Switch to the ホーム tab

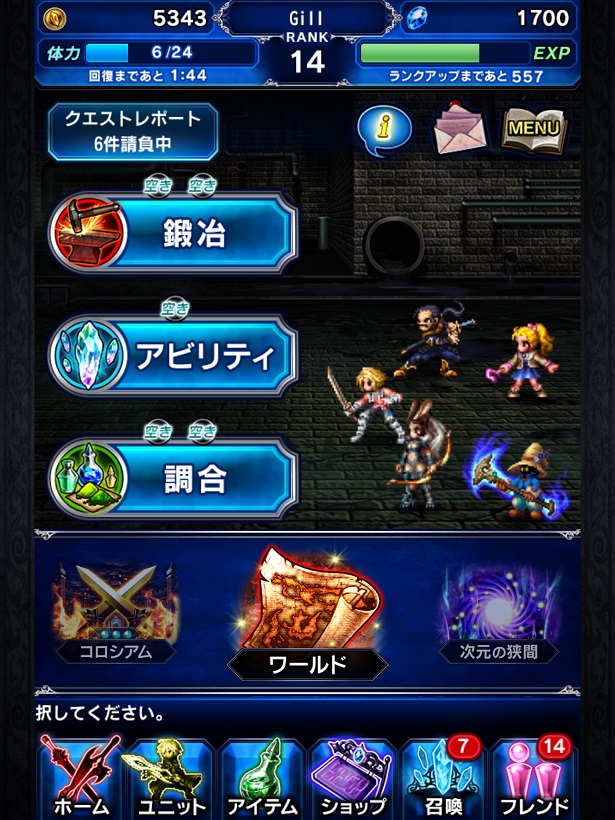80,779
